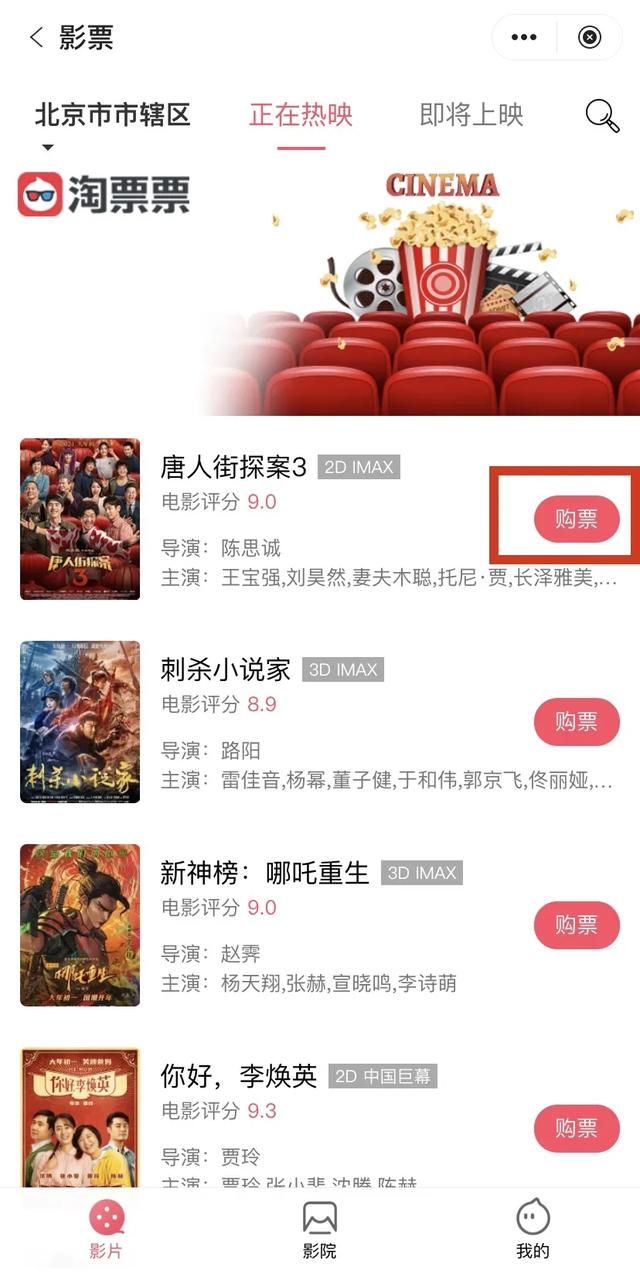Go back from the 影票 page

click(37, 38)
